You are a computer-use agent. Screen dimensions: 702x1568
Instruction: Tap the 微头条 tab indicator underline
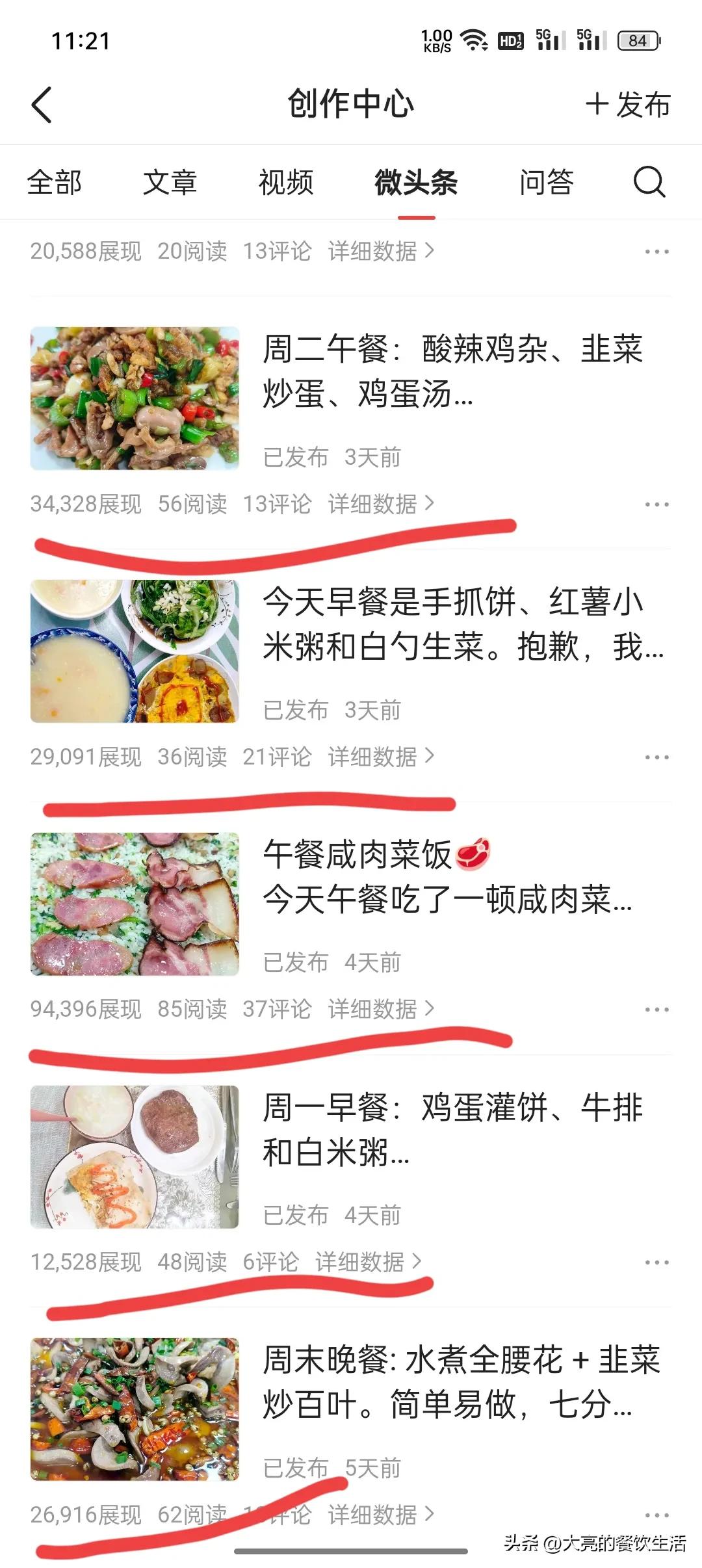point(416,218)
